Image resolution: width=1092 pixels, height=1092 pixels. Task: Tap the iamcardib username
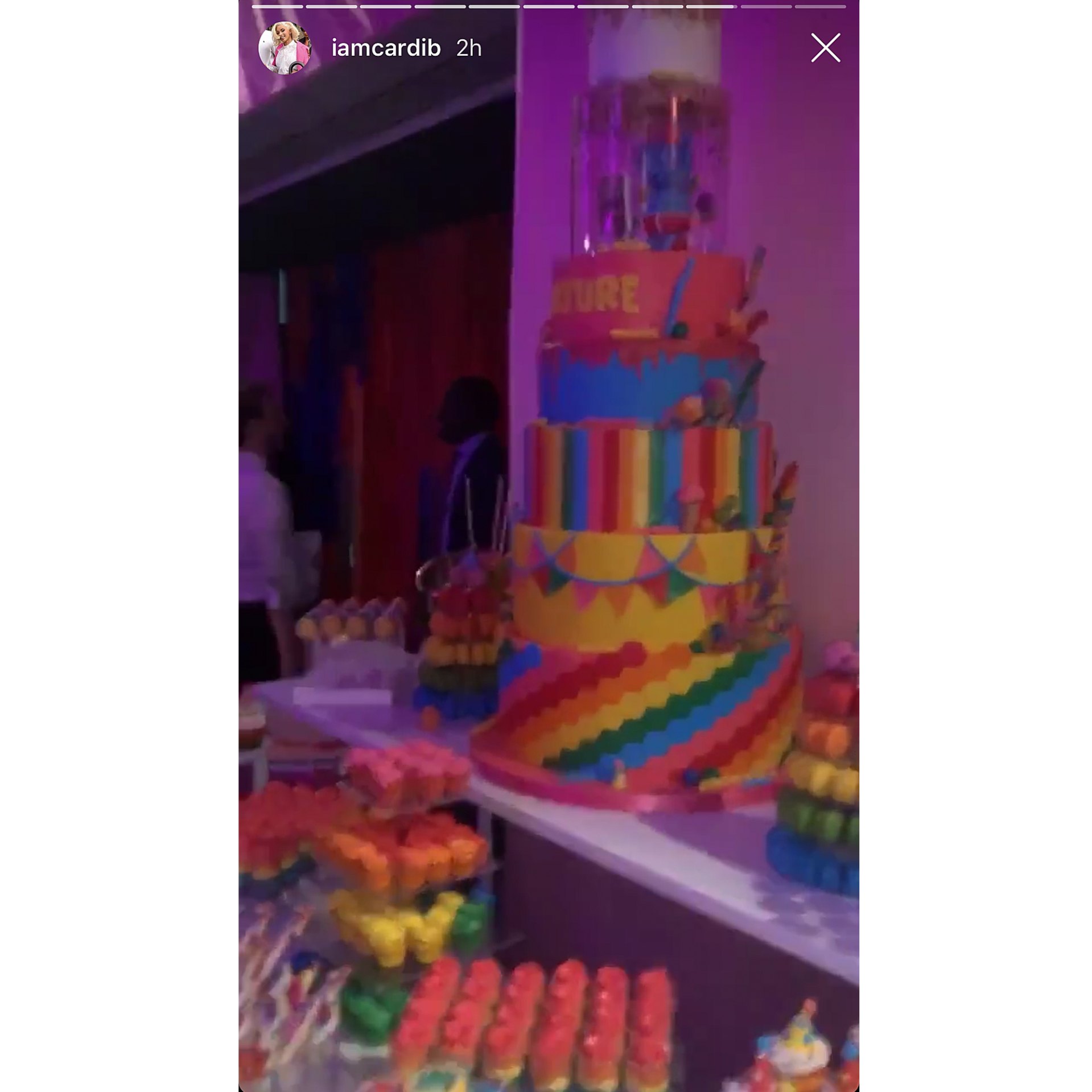point(386,48)
